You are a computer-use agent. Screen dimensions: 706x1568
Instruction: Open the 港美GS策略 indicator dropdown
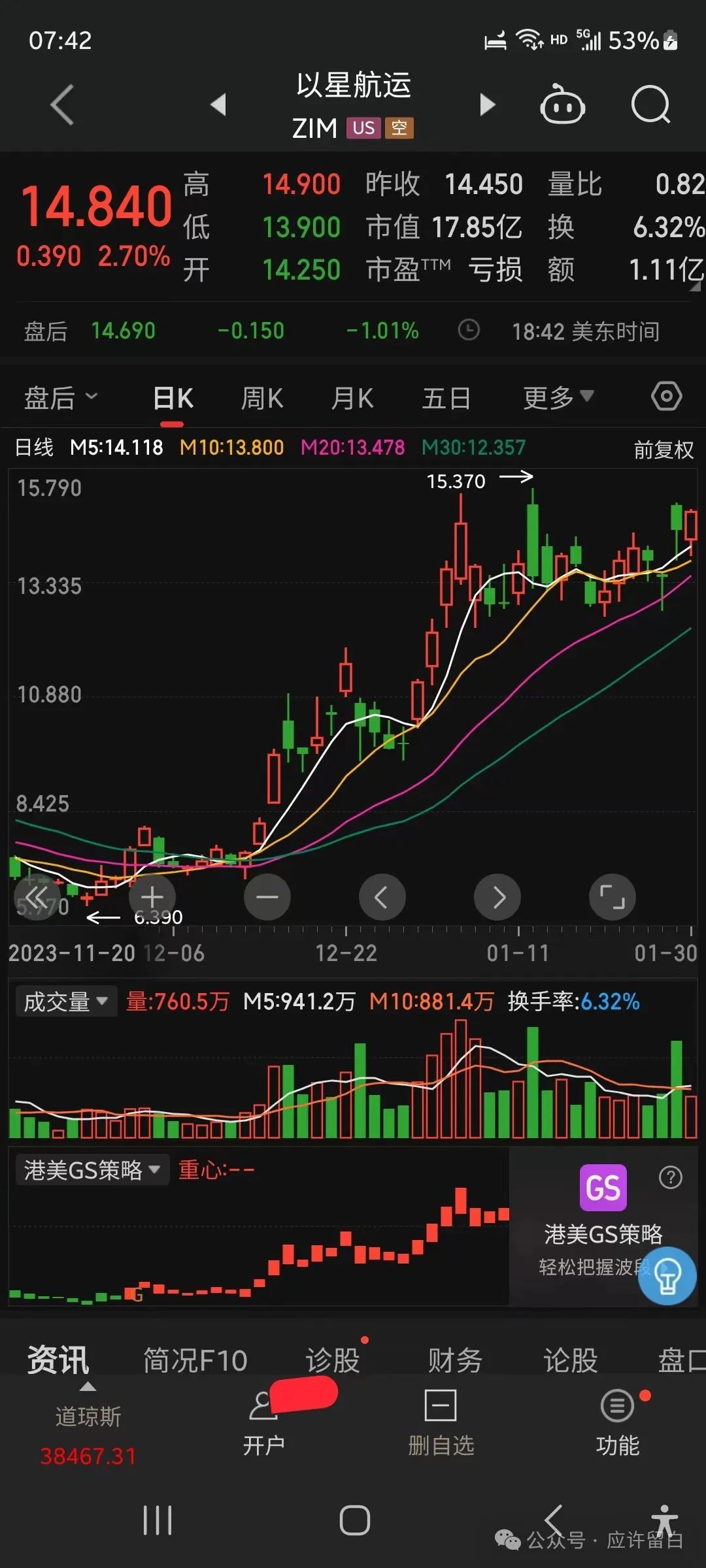pos(92,1169)
